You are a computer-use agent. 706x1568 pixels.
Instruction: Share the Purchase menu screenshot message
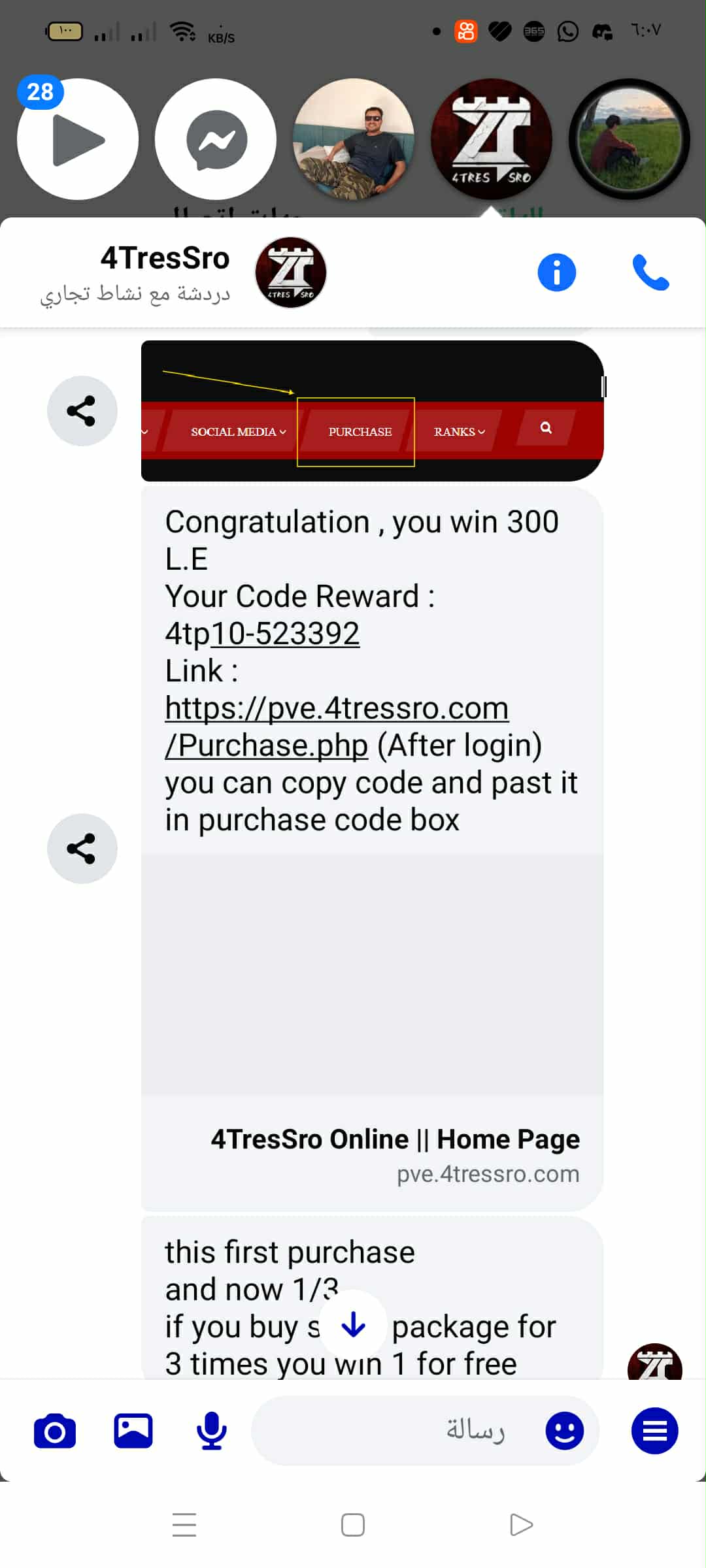click(82, 411)
